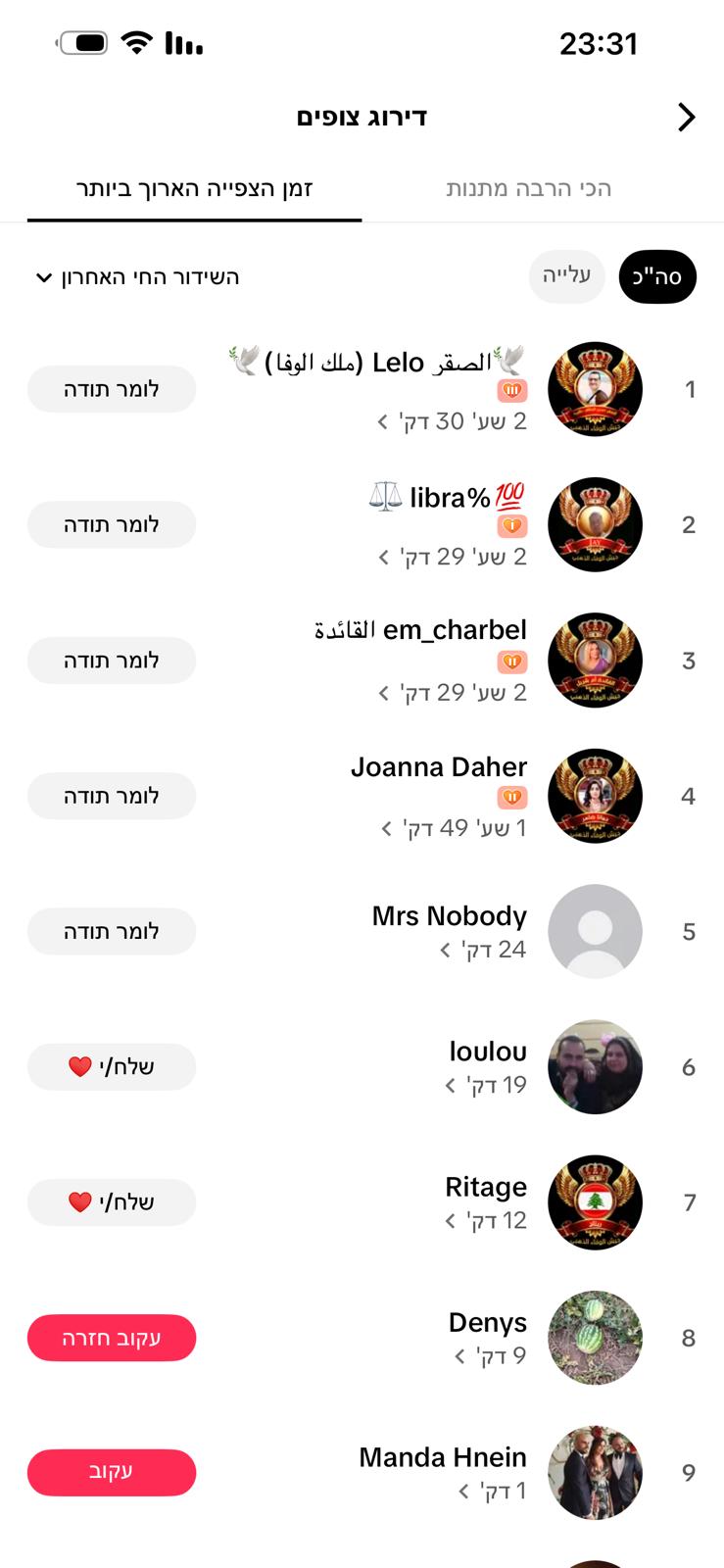Say thanks to Lelo via לומר תודה
Viewport: 724px width, 1568px height.
(x=112, y=389)
